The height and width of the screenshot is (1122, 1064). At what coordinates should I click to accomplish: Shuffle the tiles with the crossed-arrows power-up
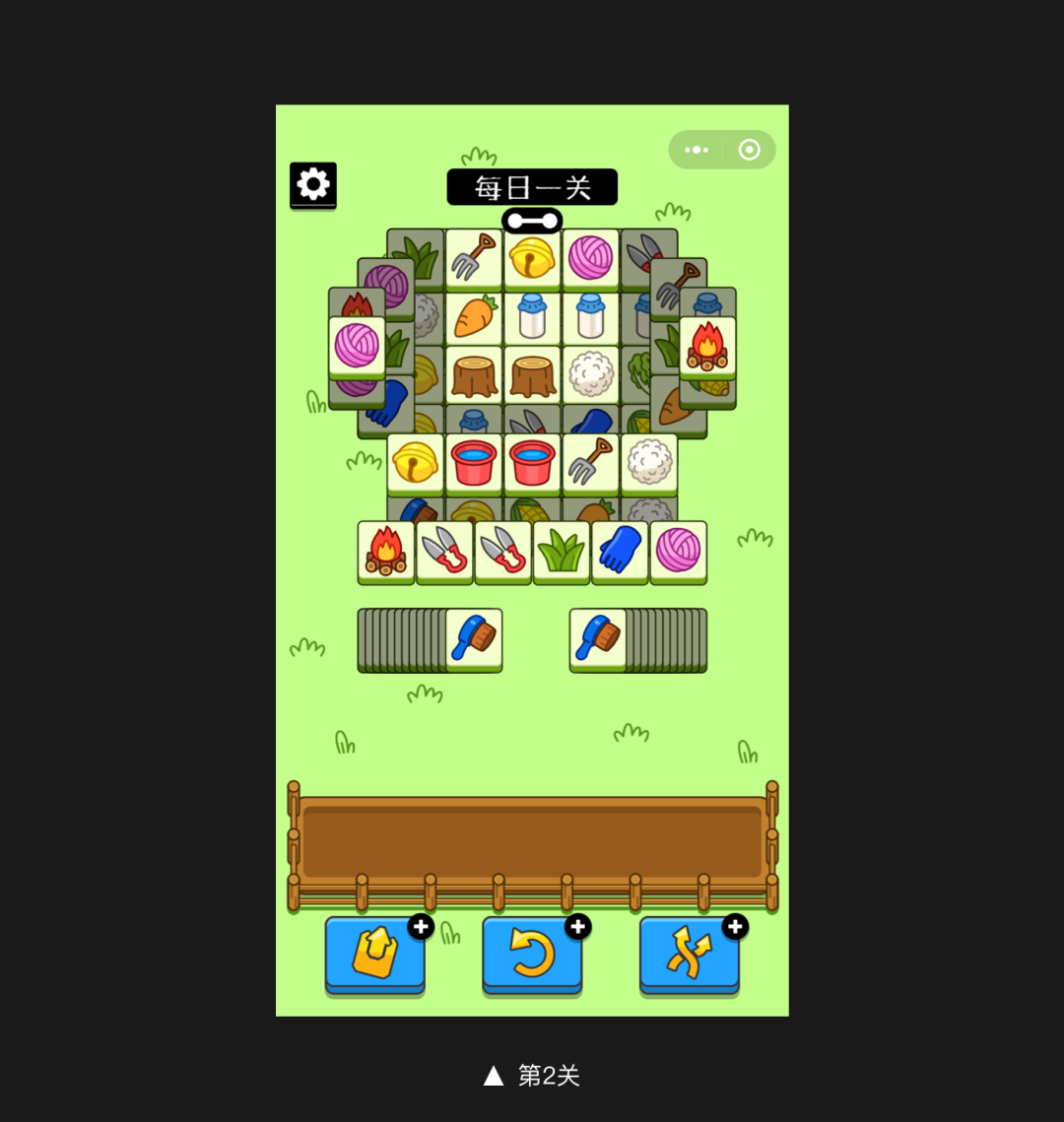689,954
